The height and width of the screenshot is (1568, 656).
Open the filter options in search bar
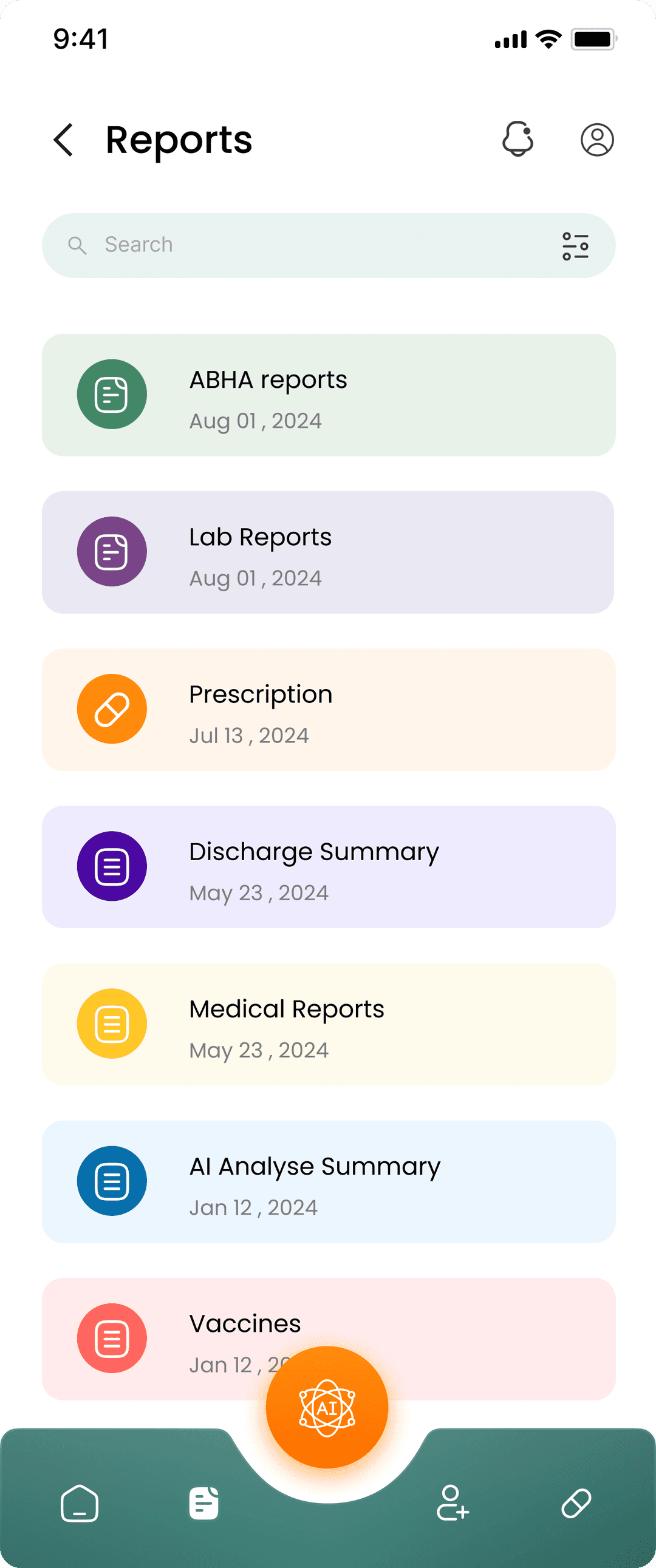point(575,246)
